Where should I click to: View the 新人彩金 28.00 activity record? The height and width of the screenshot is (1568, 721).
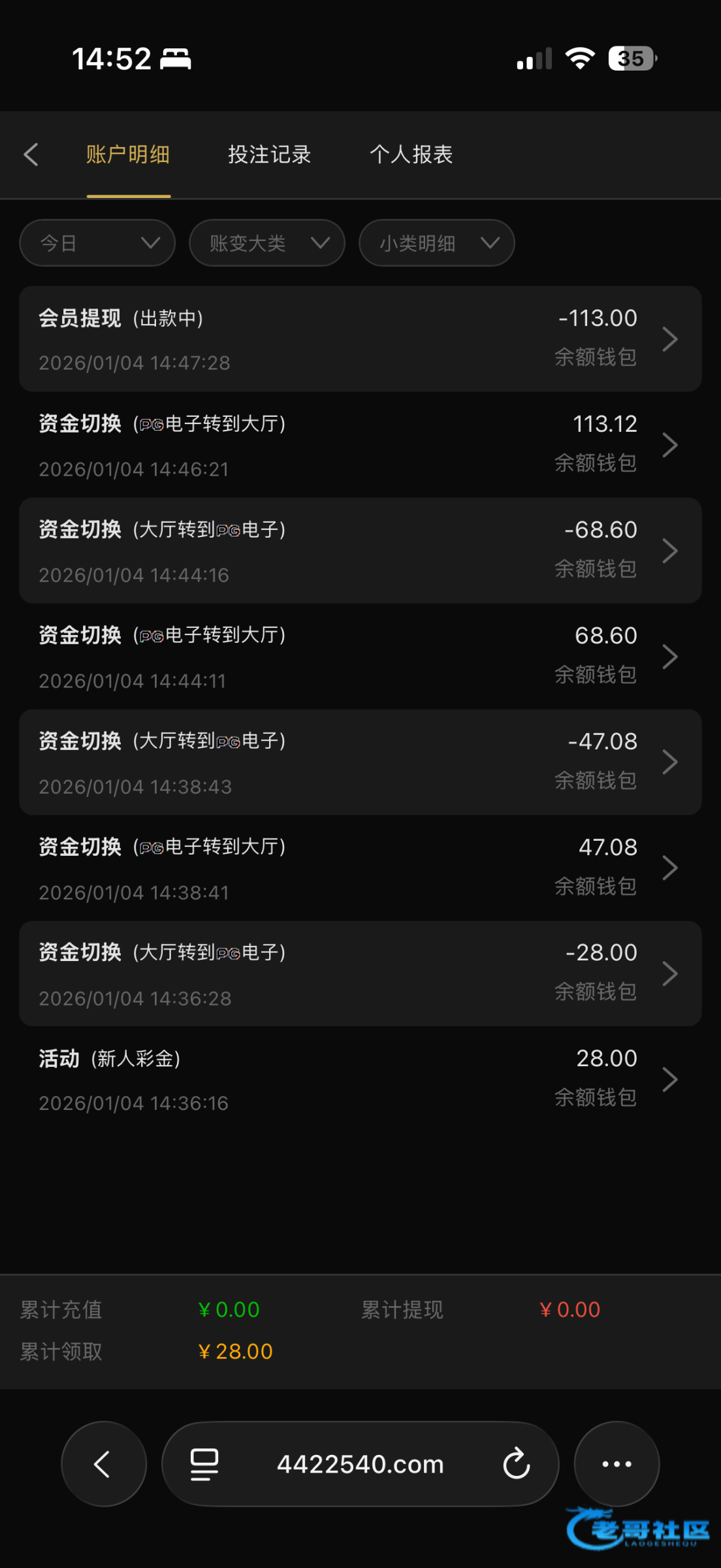(x=360, y=1079)
